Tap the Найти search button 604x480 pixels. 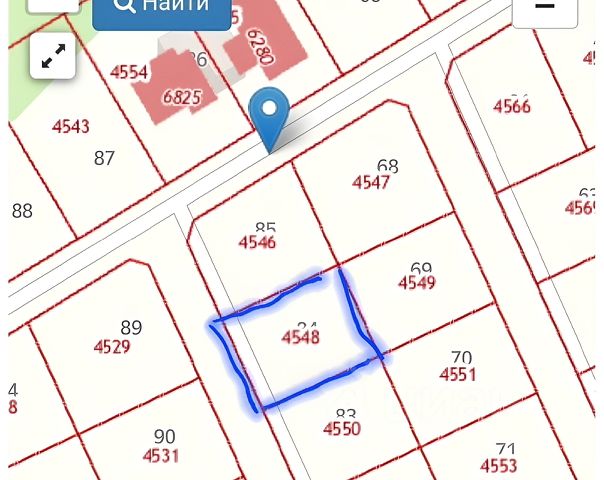(162, 8)
